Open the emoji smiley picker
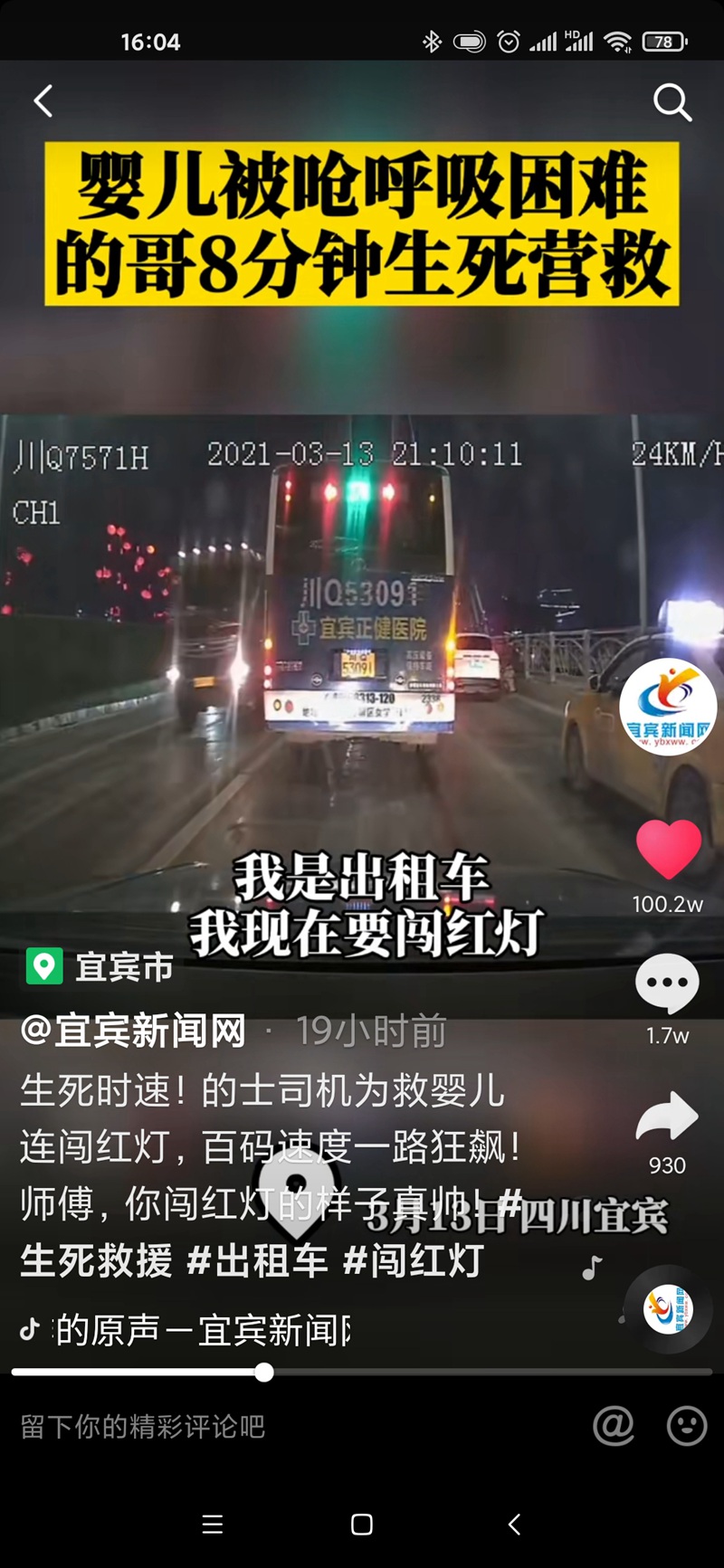724x1568 pixels. [686, 1426]
